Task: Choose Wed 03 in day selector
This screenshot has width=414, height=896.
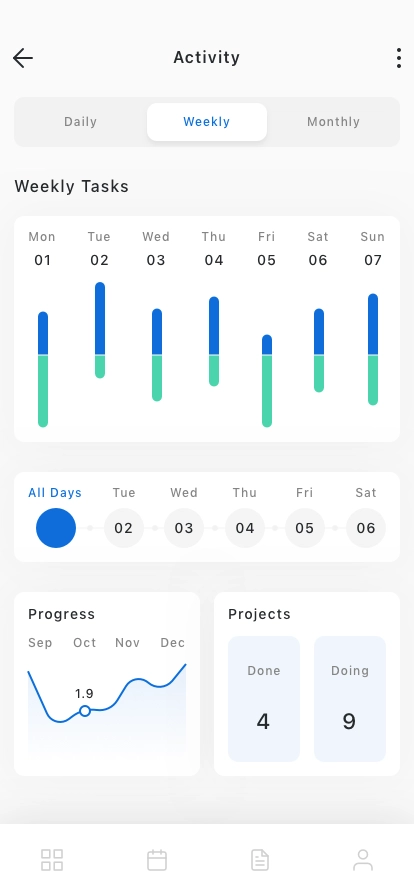Action: [184, 528]
